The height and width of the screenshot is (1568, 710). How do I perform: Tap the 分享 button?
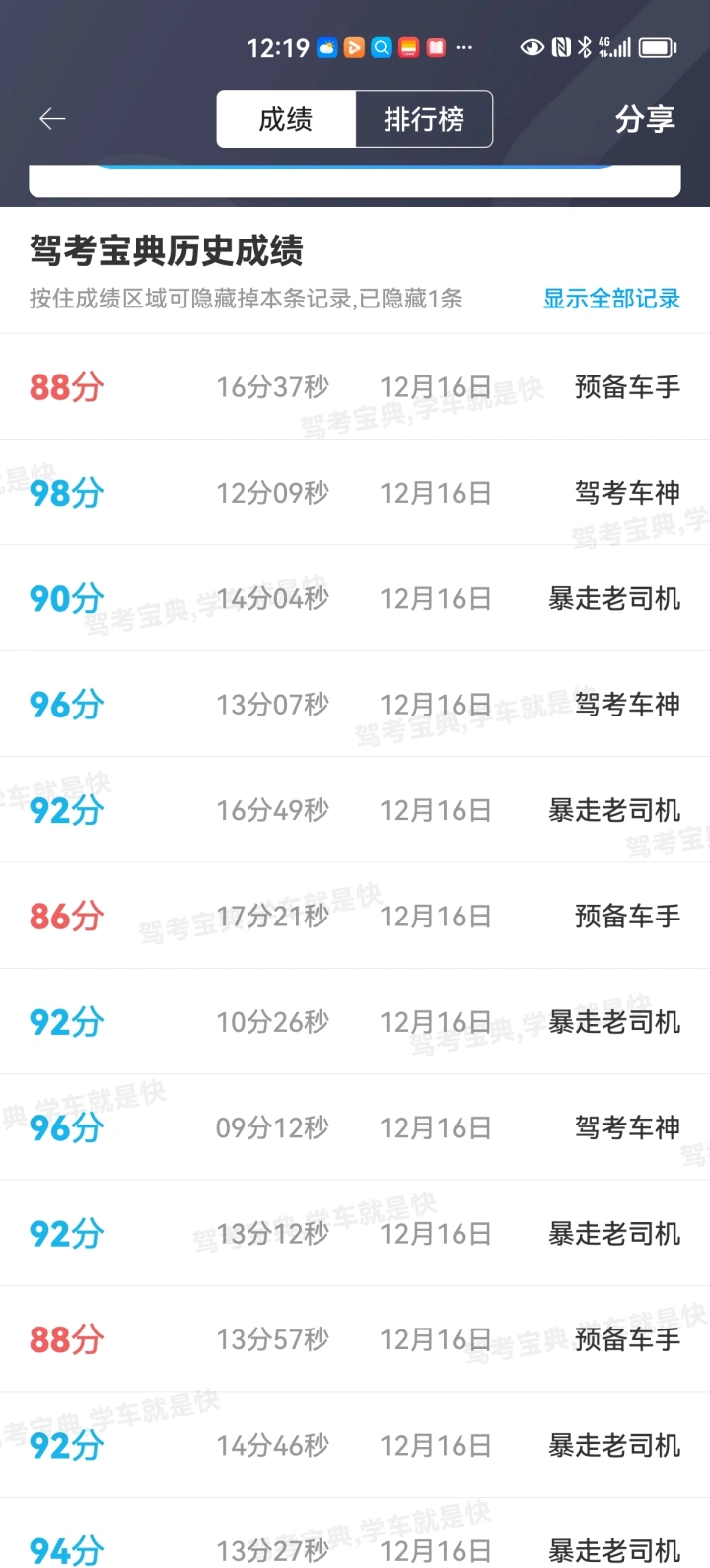(645, 119)
